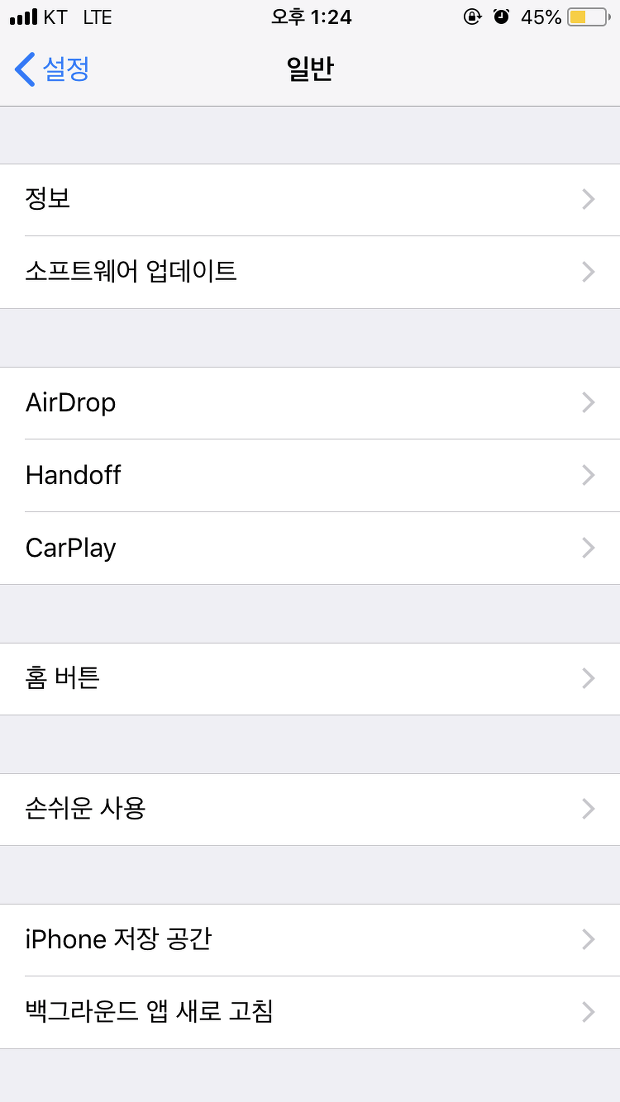Image resolution: width=620 pixels, height=1102 pixels.
Task: Open iPhone 저장 공간
Action: [310, 940]
